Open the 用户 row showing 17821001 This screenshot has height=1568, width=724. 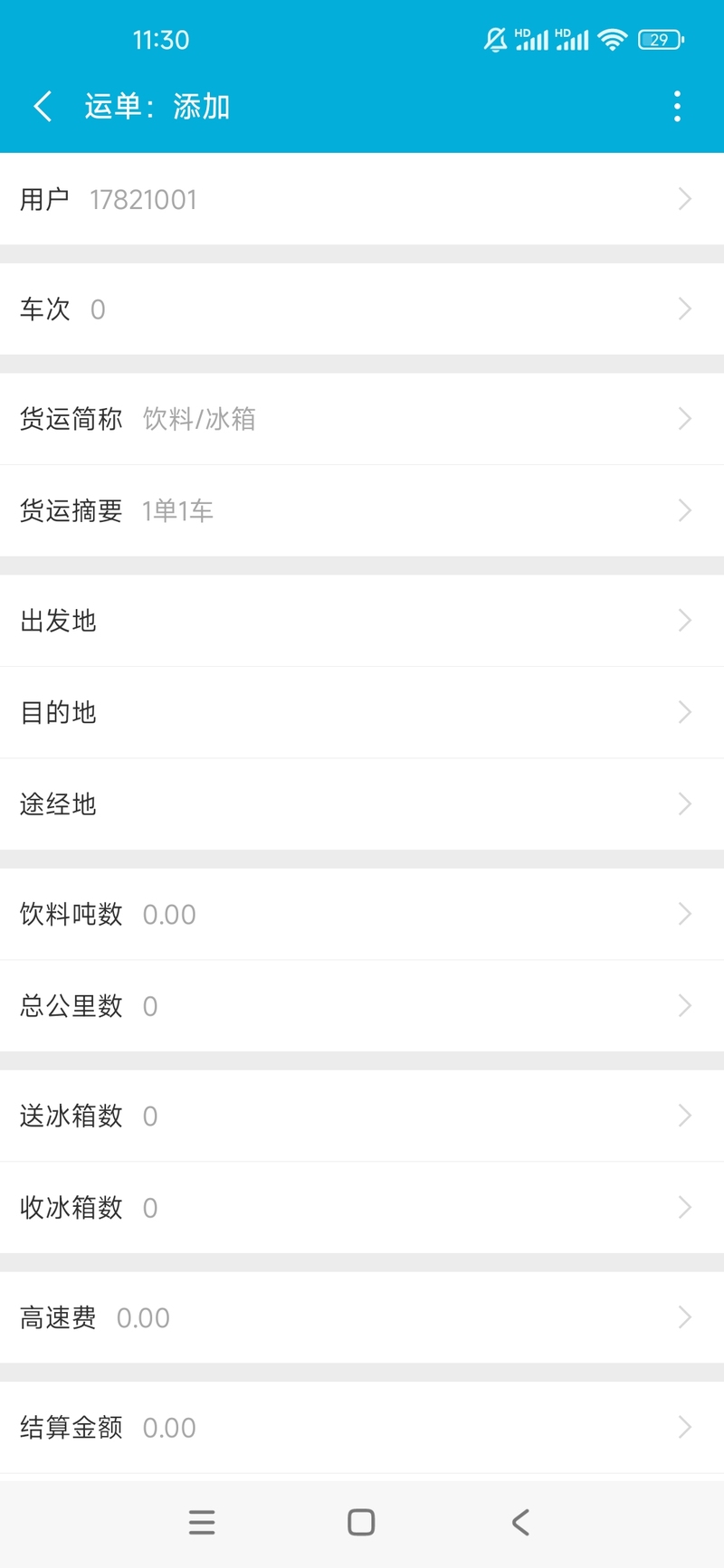click(x=362, y=199)
